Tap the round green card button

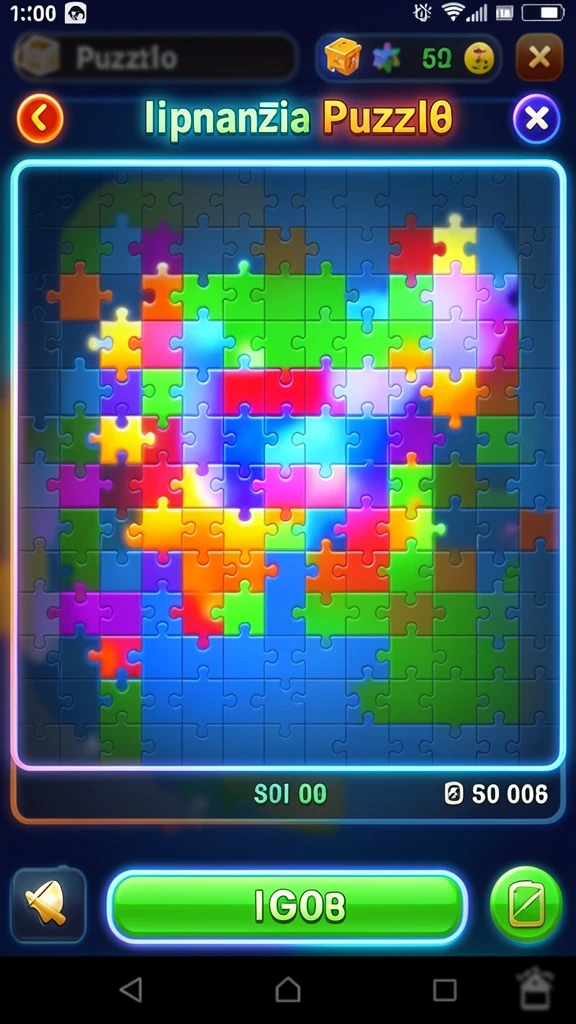pos(526,904)
